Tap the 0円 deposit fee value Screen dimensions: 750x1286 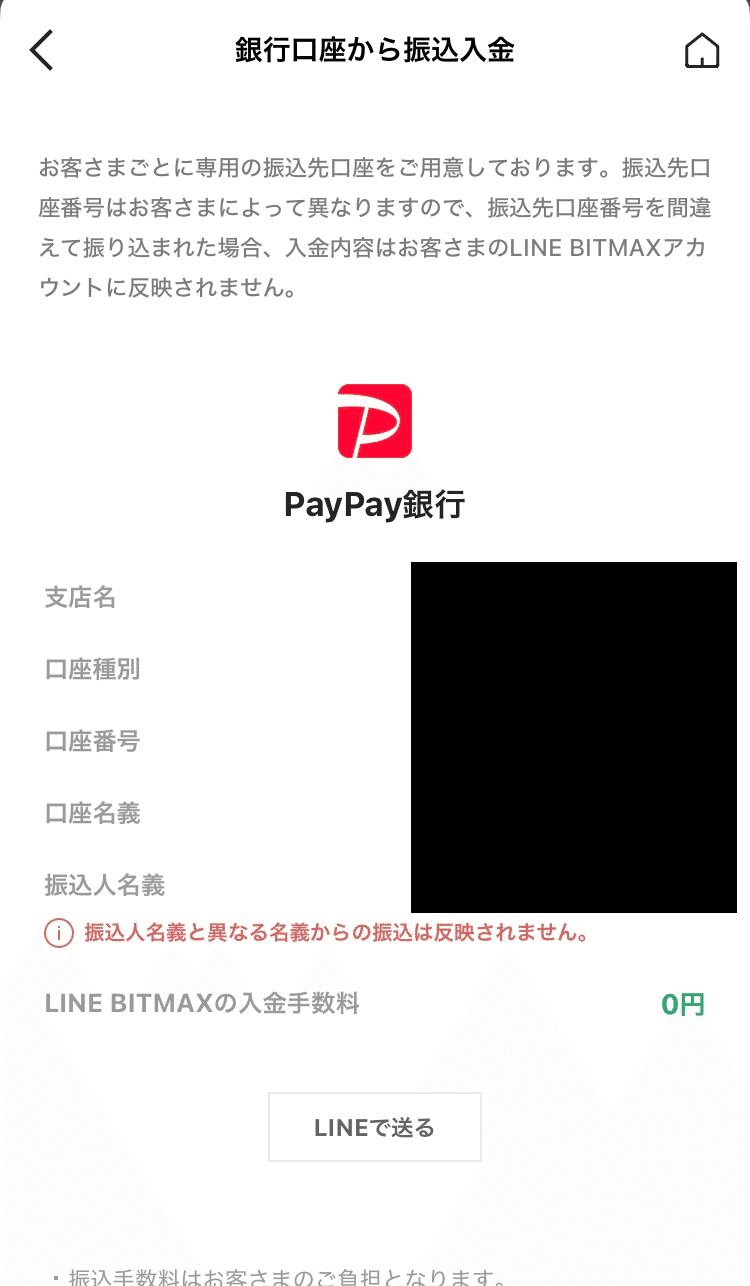coord(682,1004)
